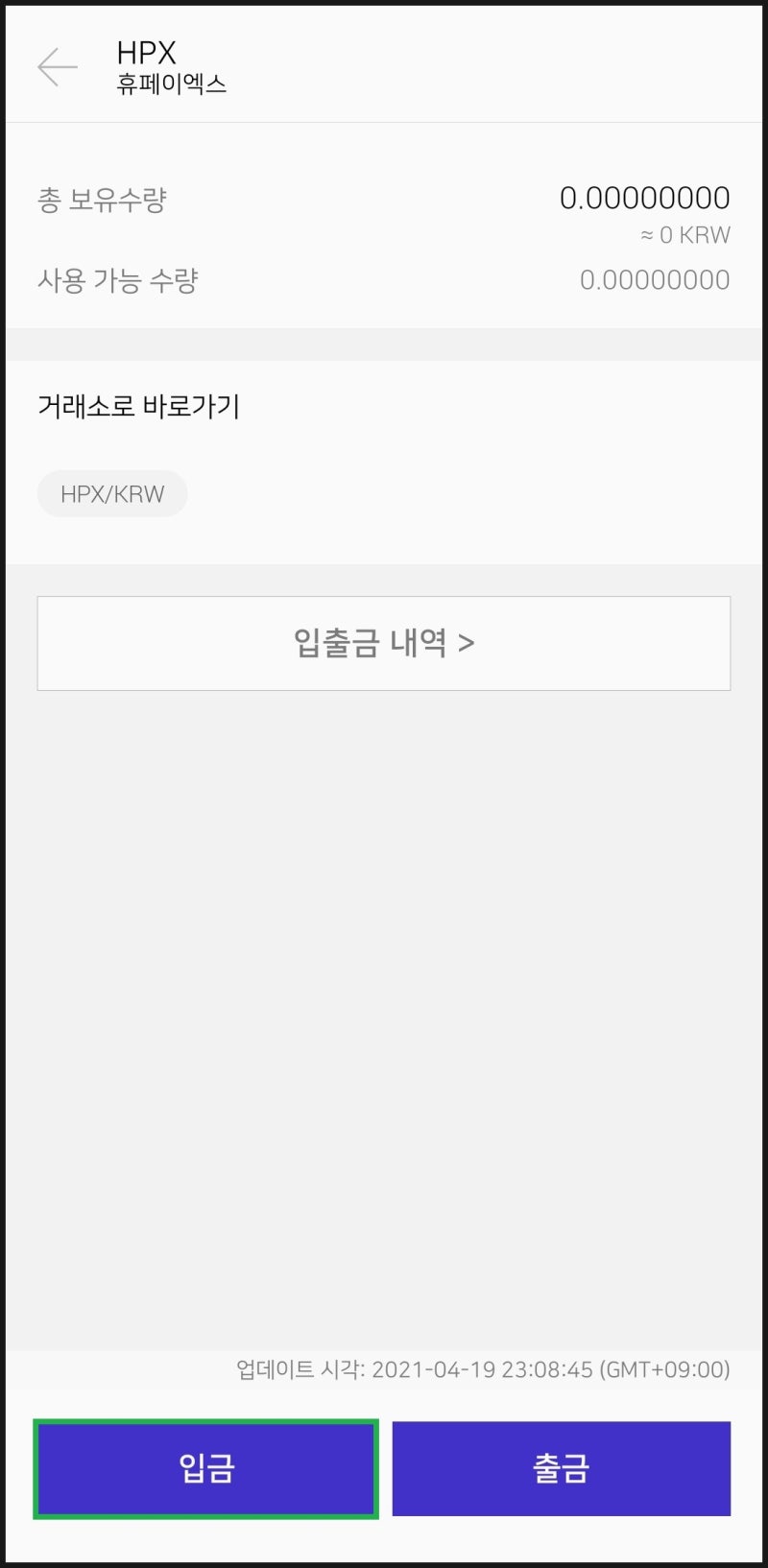
Task: Click the 거래소로 바로가기 section heading
Action: point(139,407)
